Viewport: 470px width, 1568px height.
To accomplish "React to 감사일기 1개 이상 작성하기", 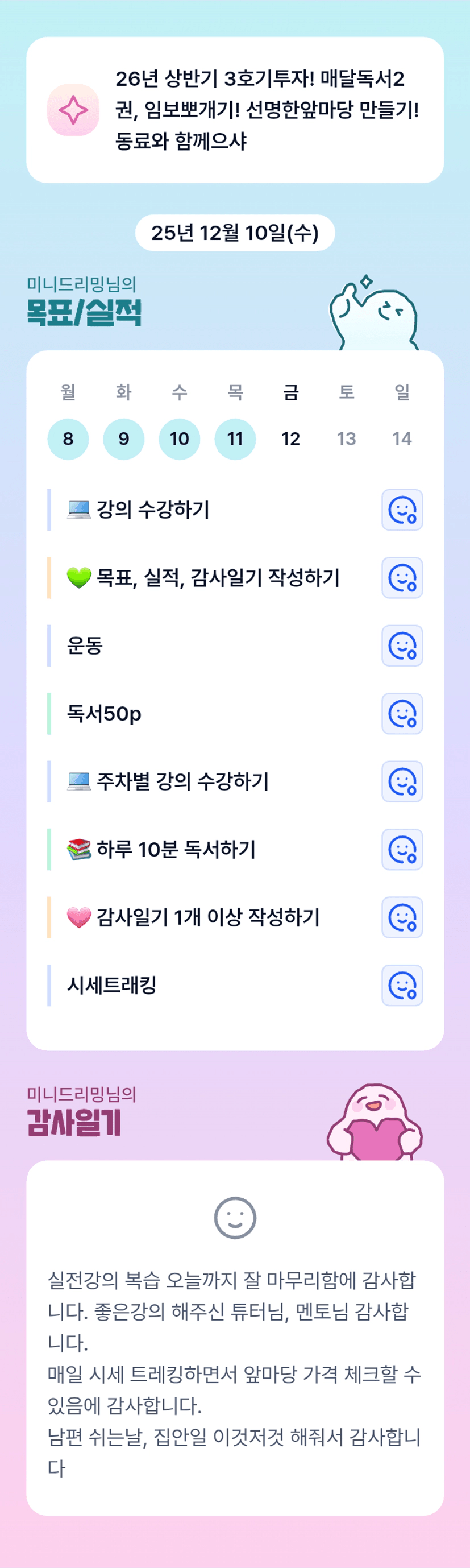I will coord(402,917).
